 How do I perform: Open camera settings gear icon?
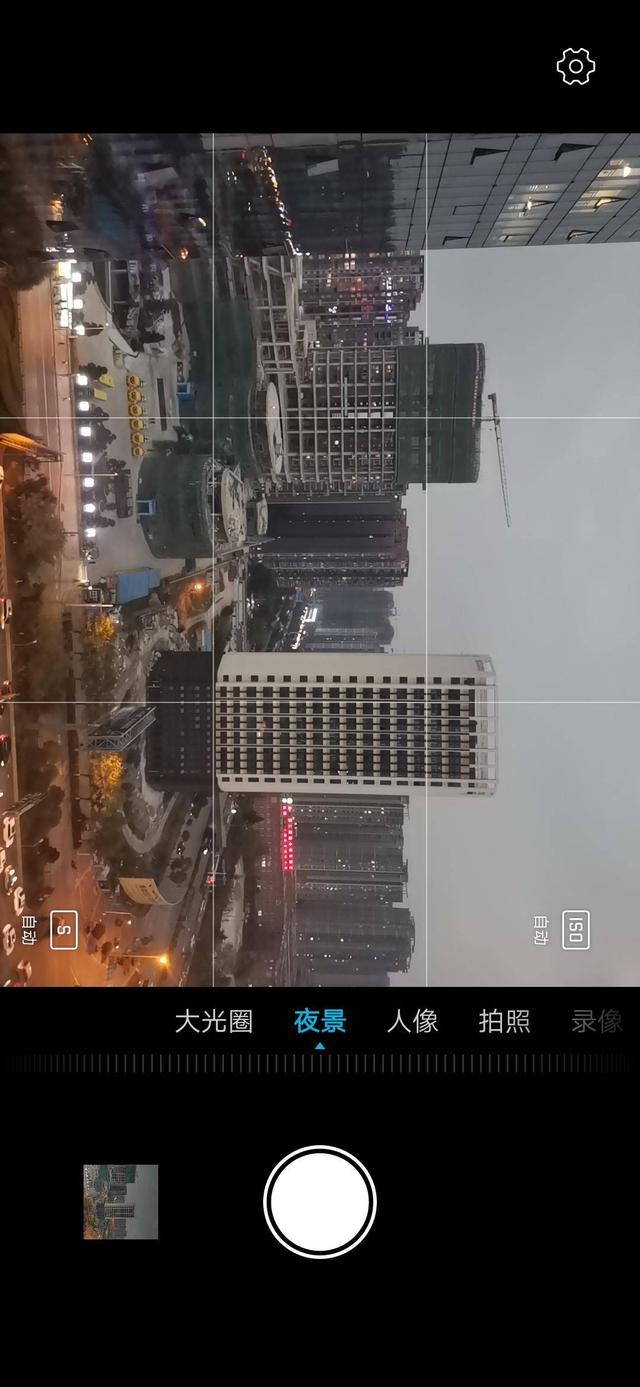(576, 67)
